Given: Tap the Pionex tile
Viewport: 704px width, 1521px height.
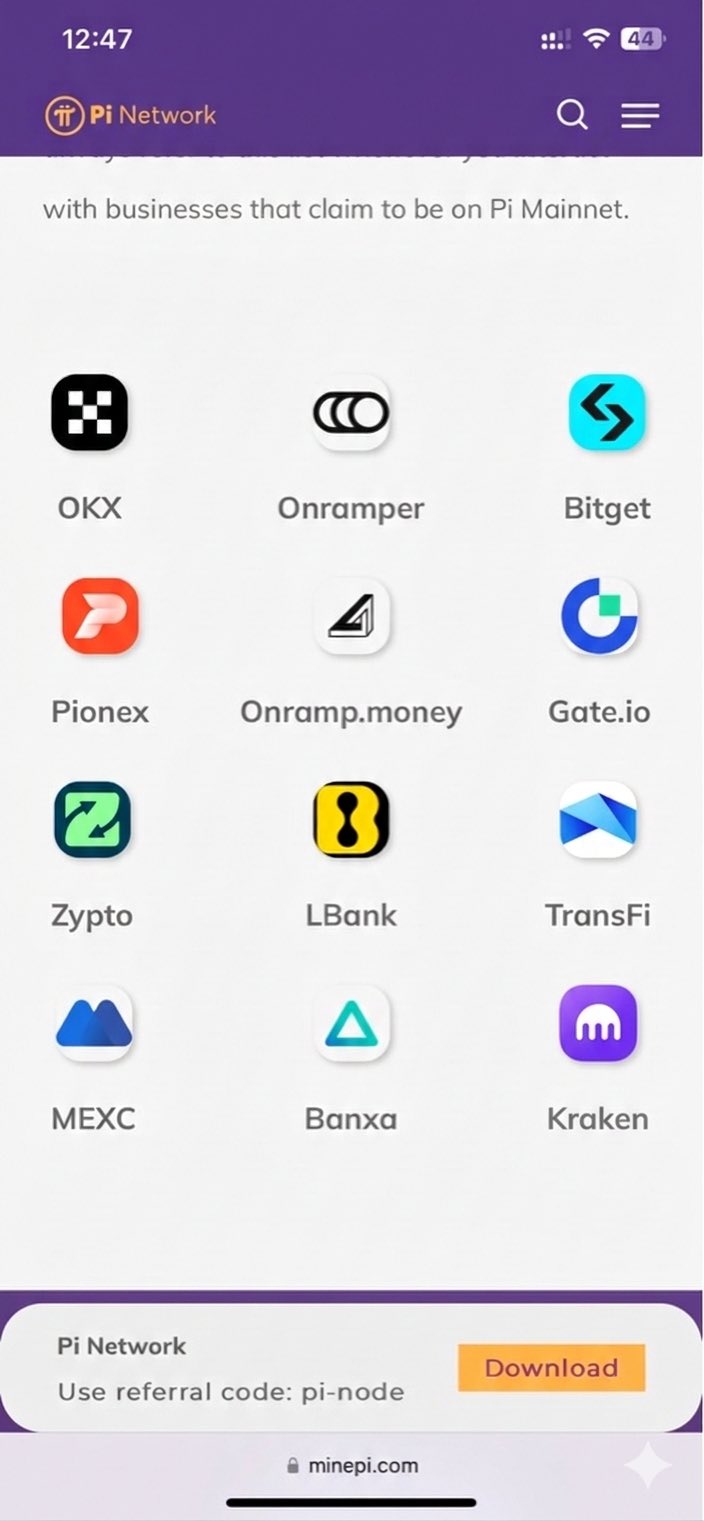Looking at the screenshot, I should pos(100,616).
